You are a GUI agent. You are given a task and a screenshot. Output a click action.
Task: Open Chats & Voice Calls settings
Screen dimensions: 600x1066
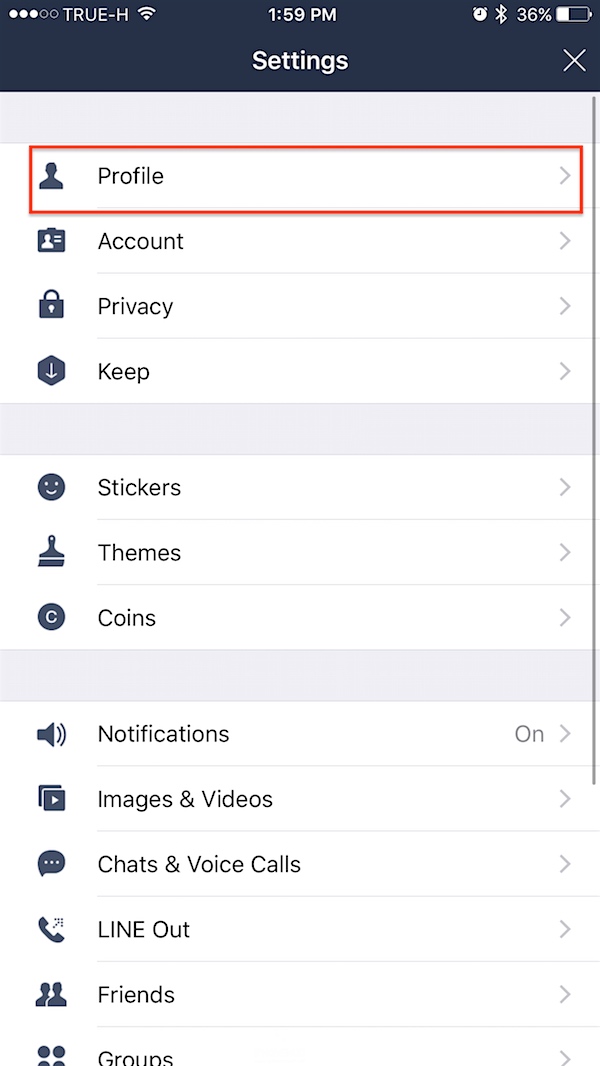pyautogui.click(x=300, y=864)
